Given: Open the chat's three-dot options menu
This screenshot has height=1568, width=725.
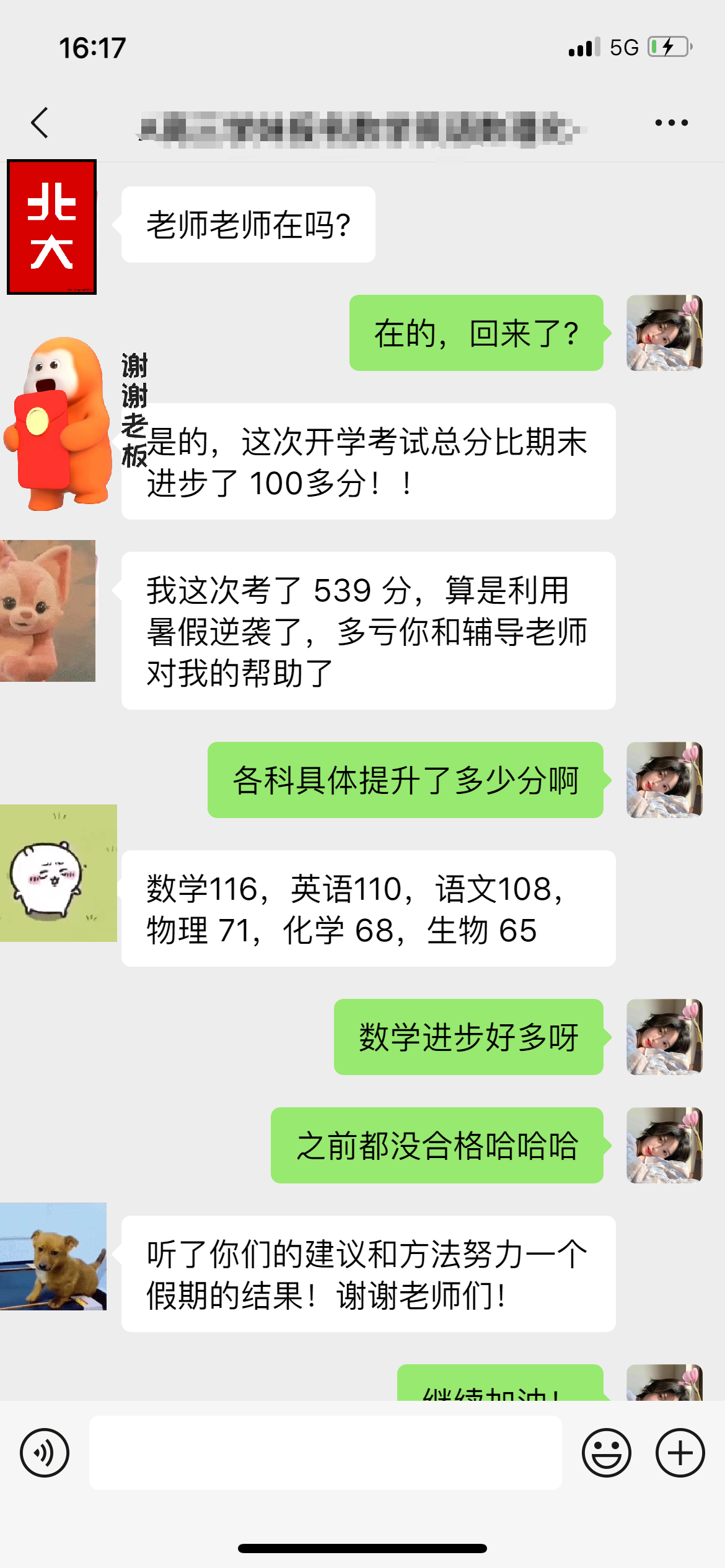Looking at the screenshot, I should point(672,123).
